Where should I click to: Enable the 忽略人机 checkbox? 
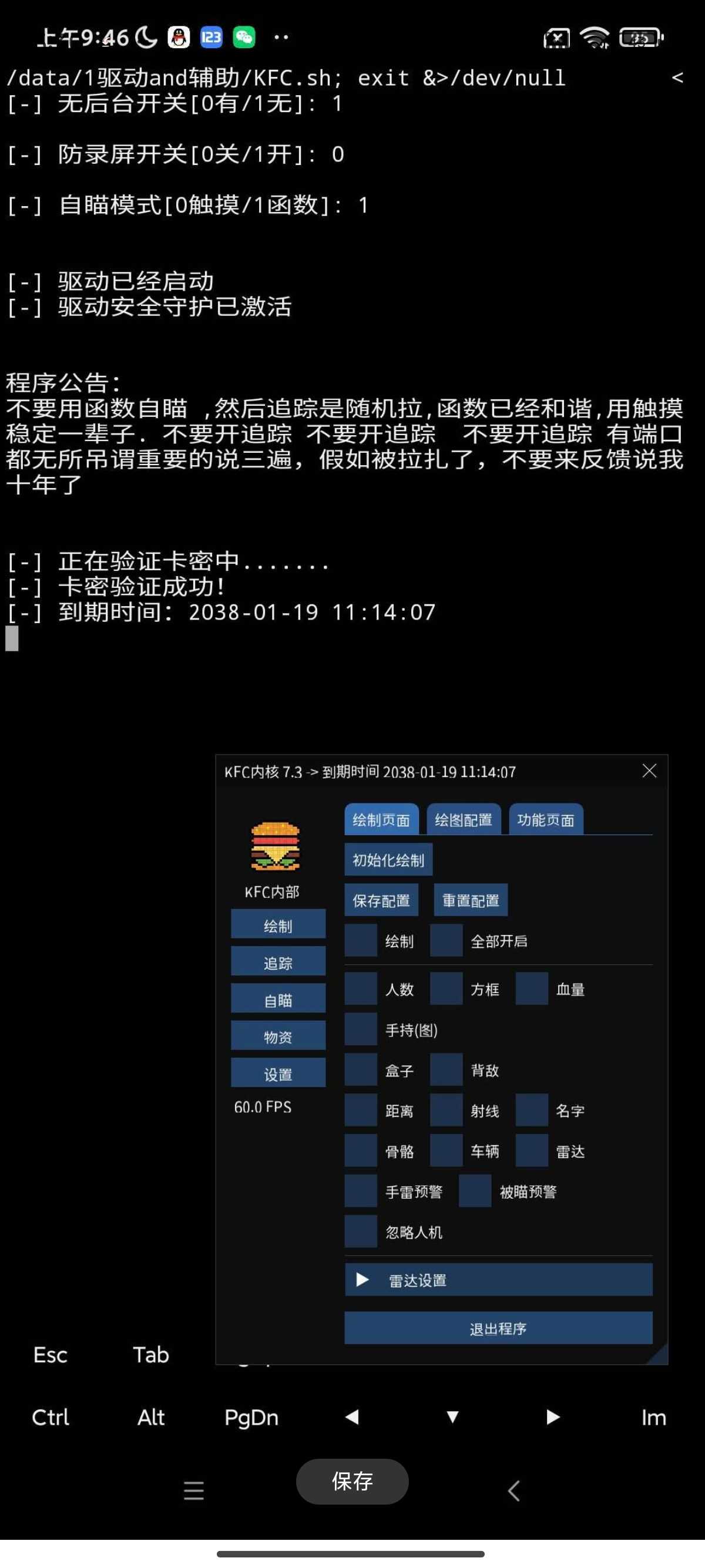coord(361,1231)
